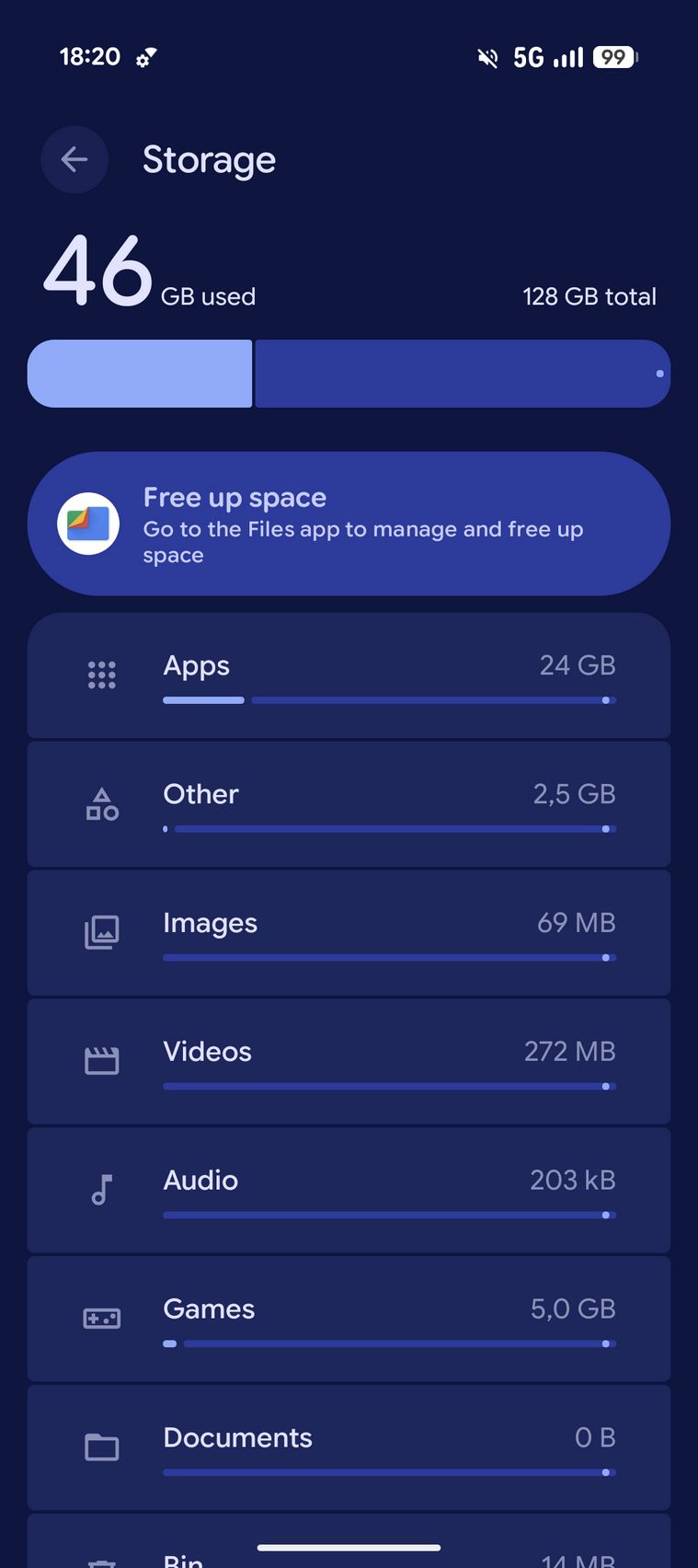Open Audio storage category

tap(349, 1191)
